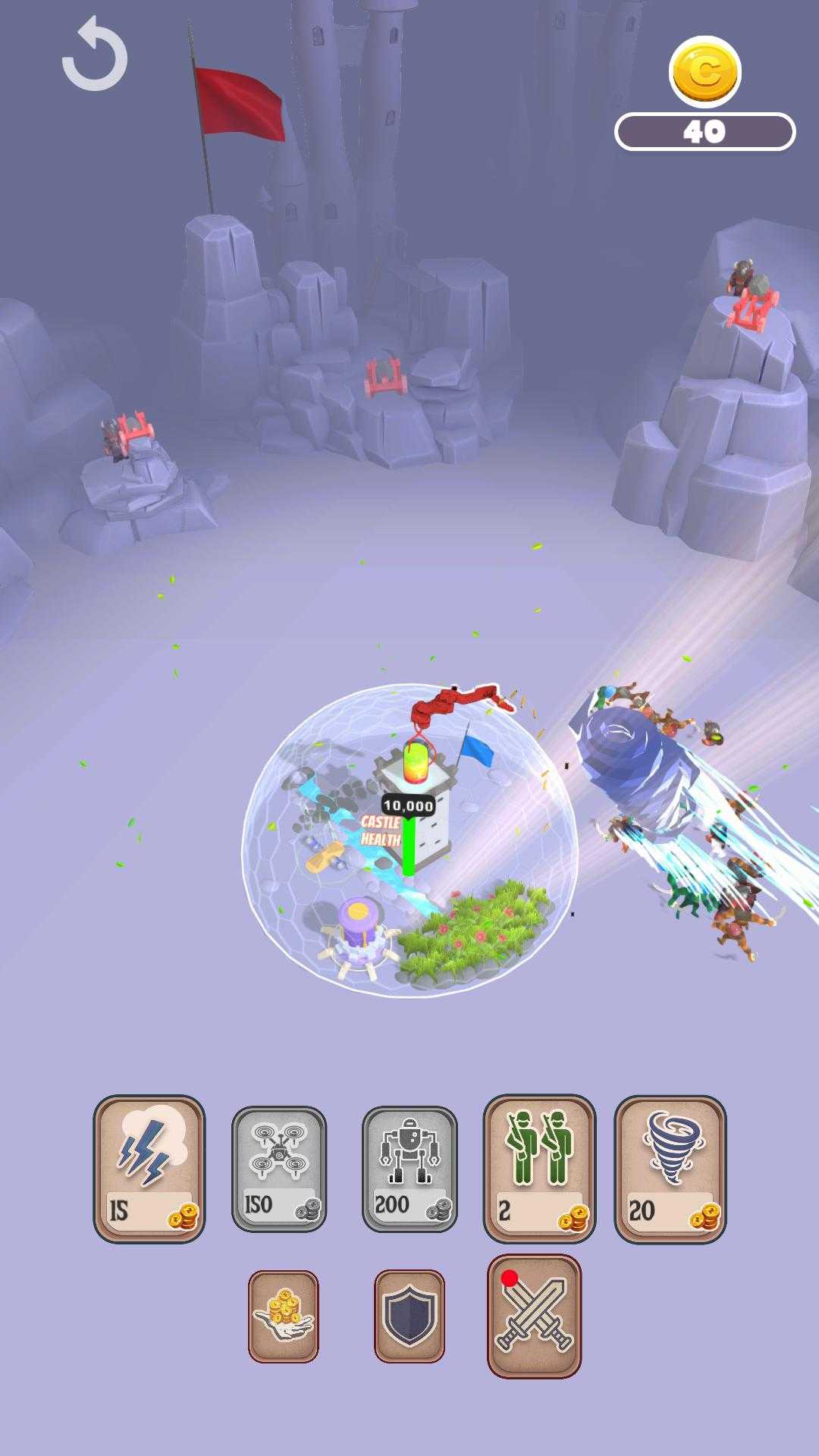This screenshot has height=1456, width=819.
Task: Use the lightning storm card costing 15
Action: (149, 1169)
